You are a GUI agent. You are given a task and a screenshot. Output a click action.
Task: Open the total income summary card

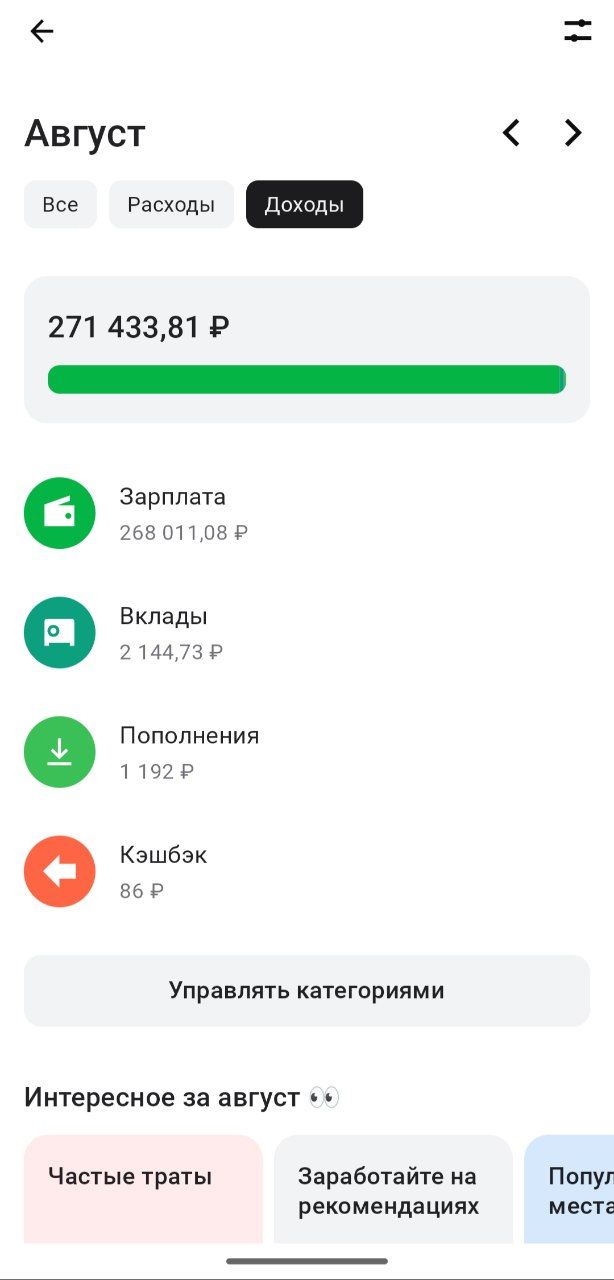point(306,349)
